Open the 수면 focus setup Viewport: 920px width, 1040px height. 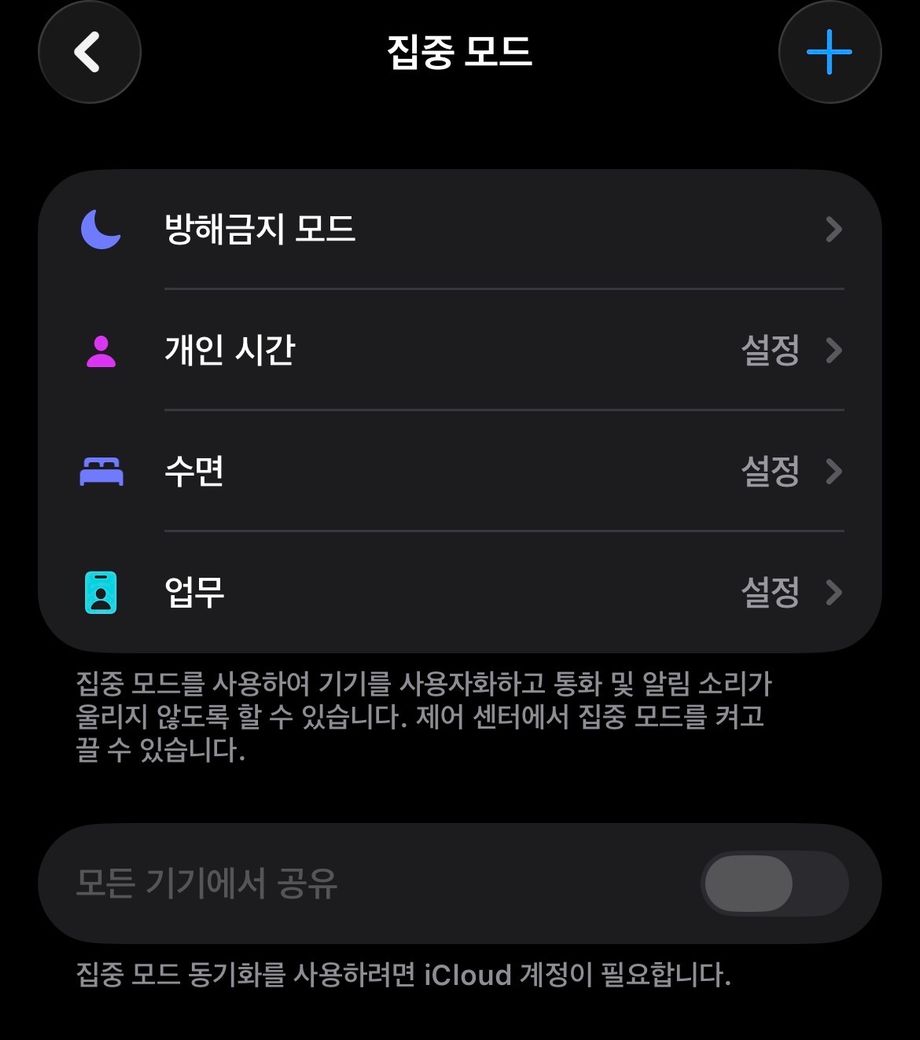coord(460,471)
